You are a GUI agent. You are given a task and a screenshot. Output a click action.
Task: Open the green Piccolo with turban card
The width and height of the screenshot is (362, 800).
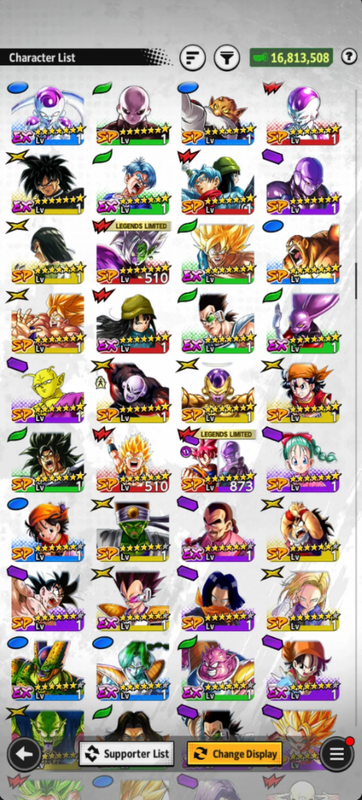[x=133, y=531]
